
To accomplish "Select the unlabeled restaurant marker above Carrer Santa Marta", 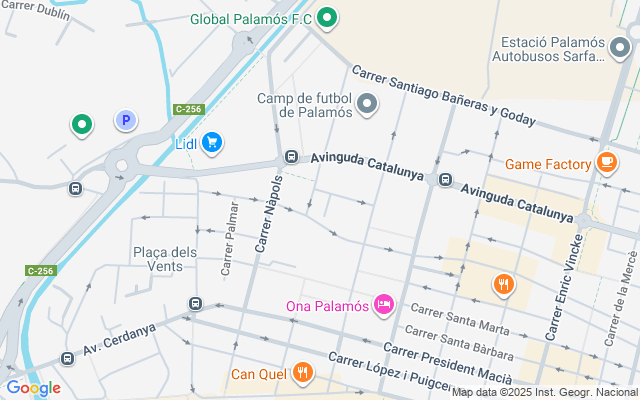I will (x=504, y=285).
